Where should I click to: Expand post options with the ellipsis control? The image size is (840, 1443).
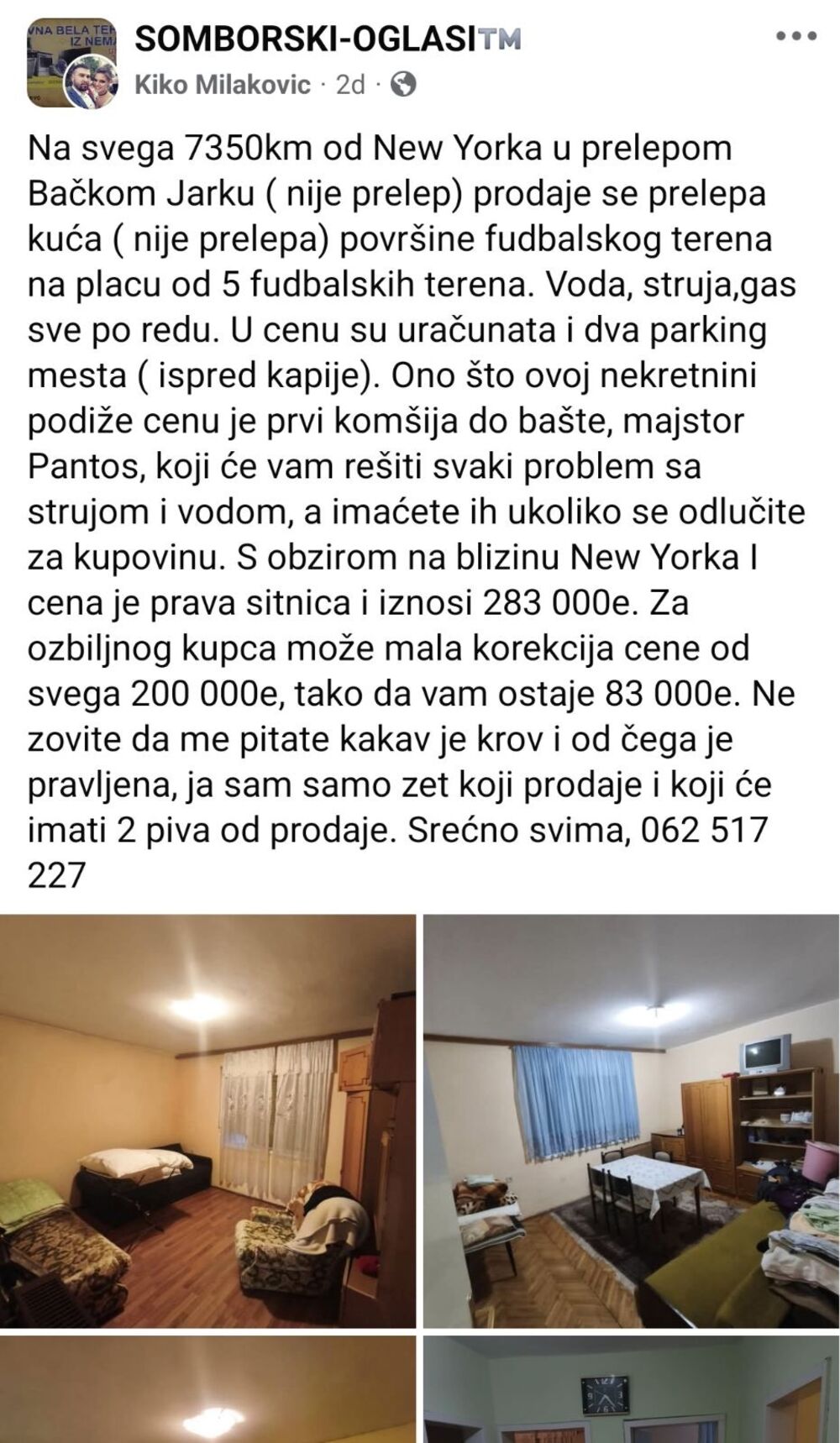pos(795,35)
